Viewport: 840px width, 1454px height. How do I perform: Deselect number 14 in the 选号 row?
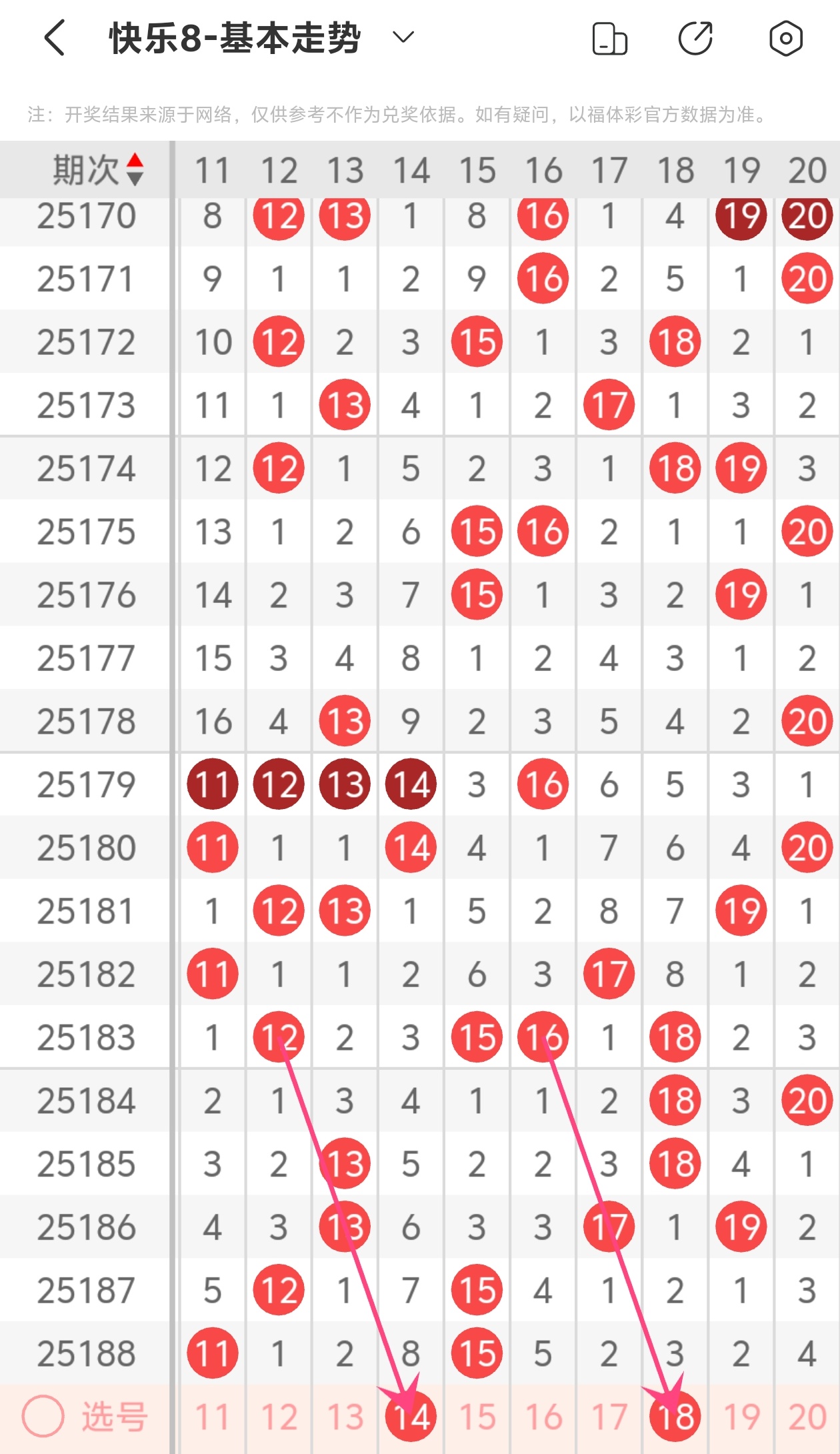pos(411,1417)
